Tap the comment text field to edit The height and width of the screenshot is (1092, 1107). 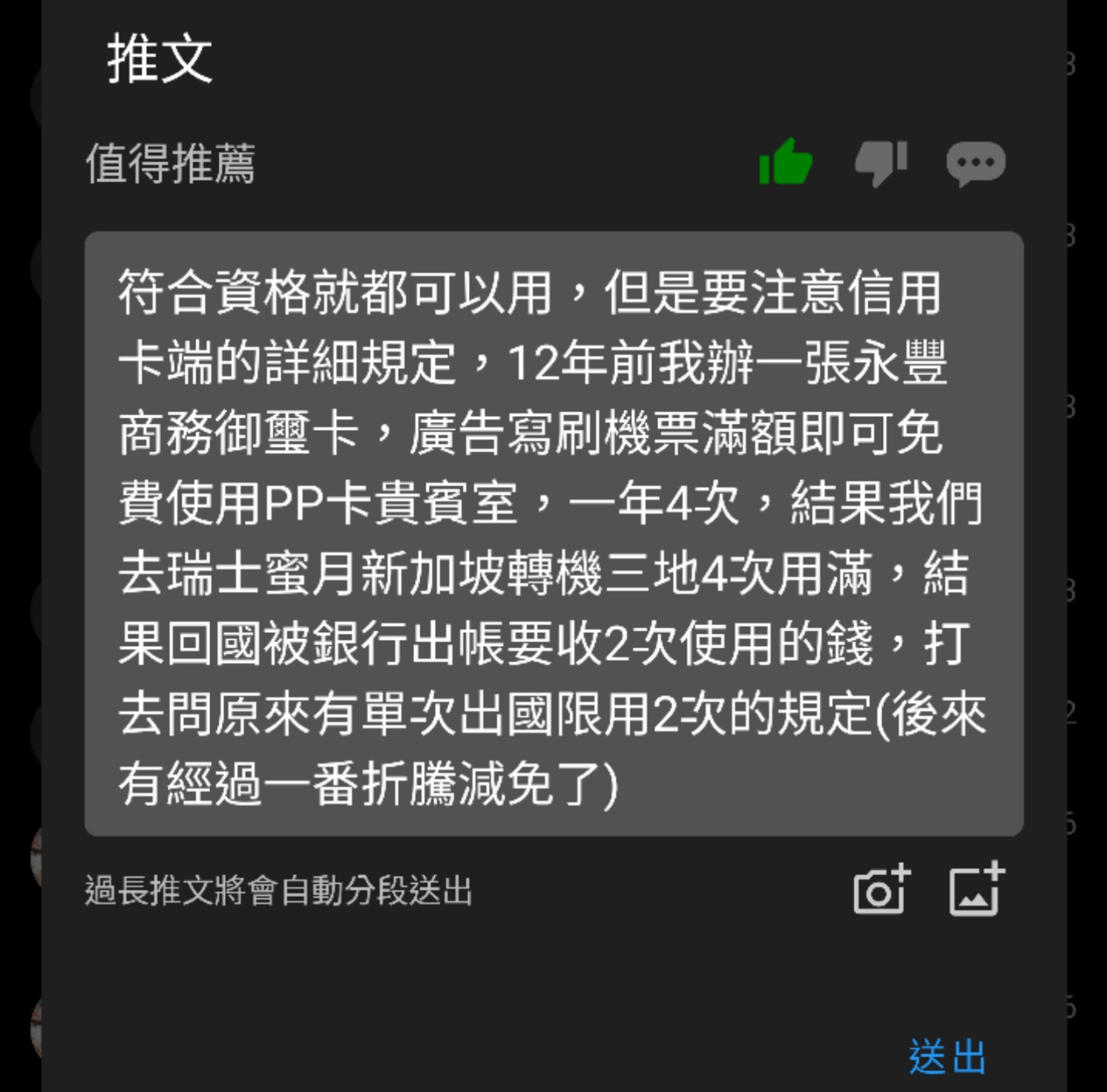pyautogui.click(x=553, y=533)
